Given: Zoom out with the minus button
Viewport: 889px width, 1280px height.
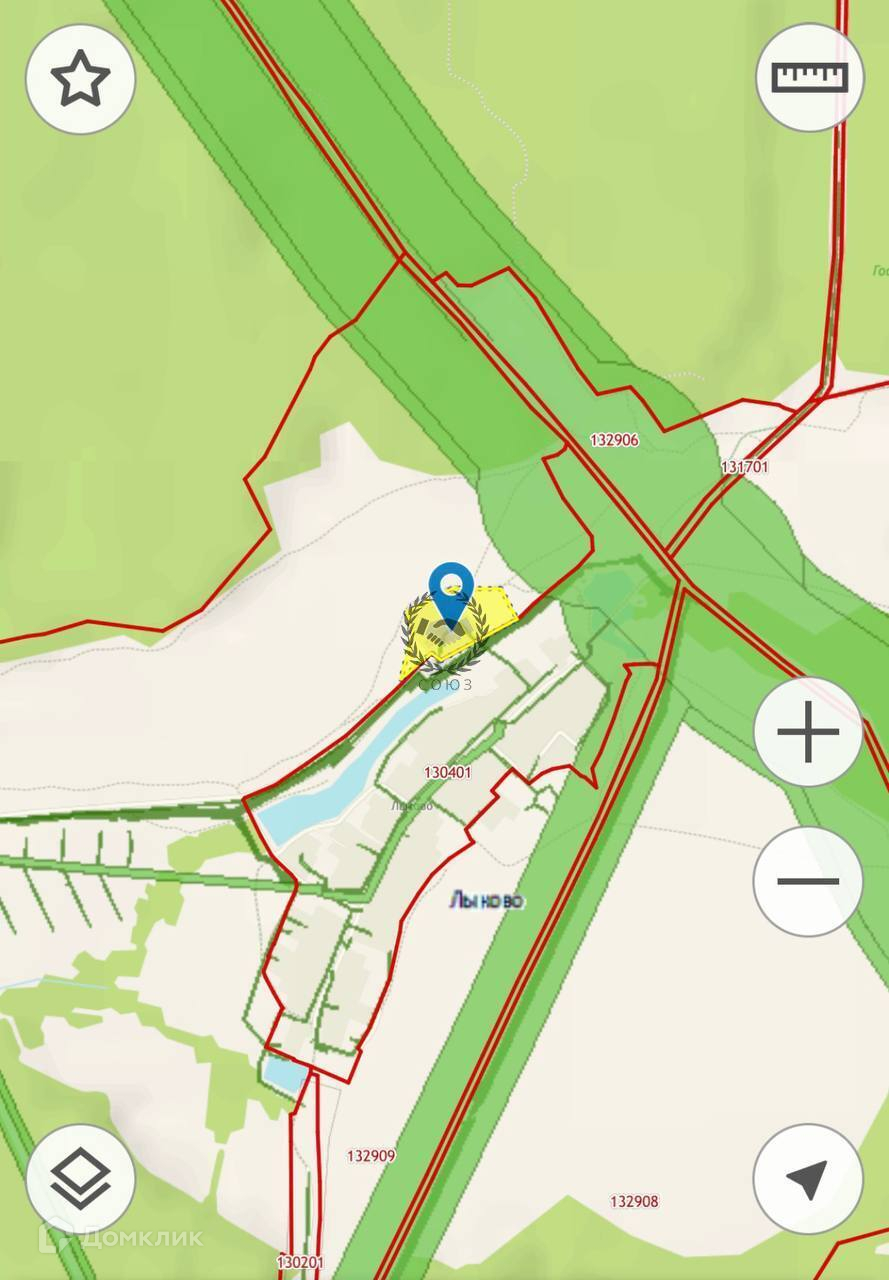Looking at the screenshot, I should [x=808, y=881].
